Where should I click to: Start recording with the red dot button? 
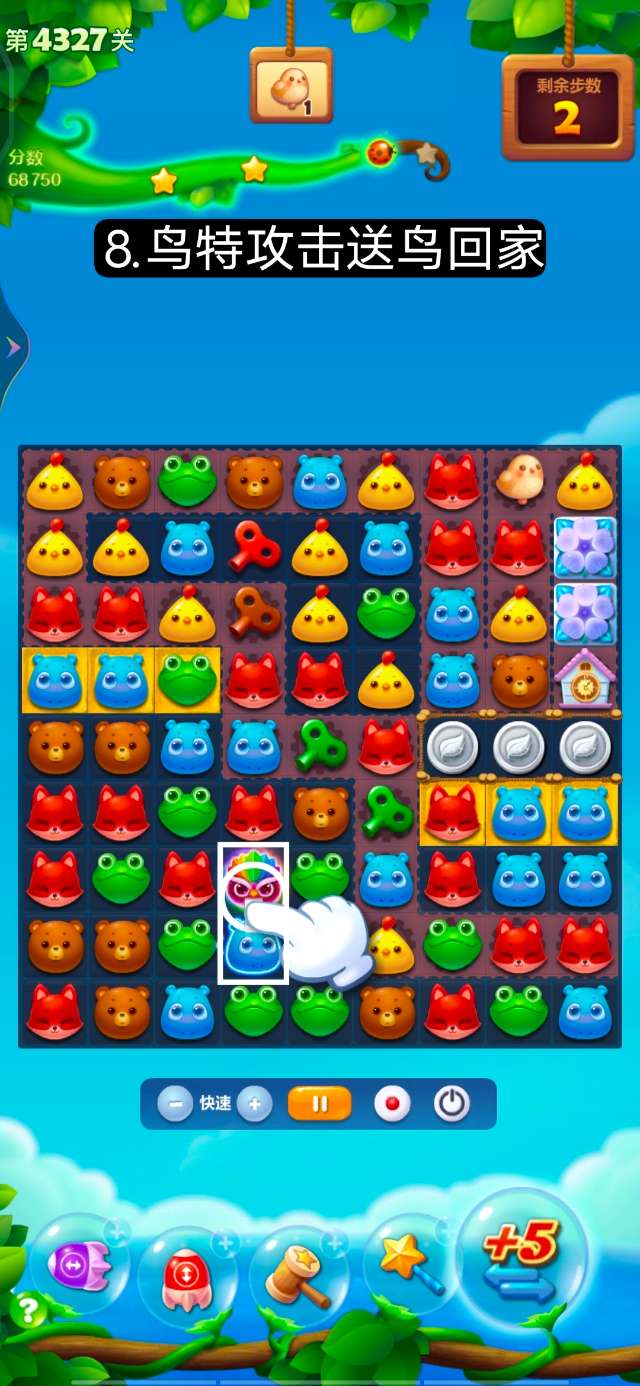(392, 1104)
